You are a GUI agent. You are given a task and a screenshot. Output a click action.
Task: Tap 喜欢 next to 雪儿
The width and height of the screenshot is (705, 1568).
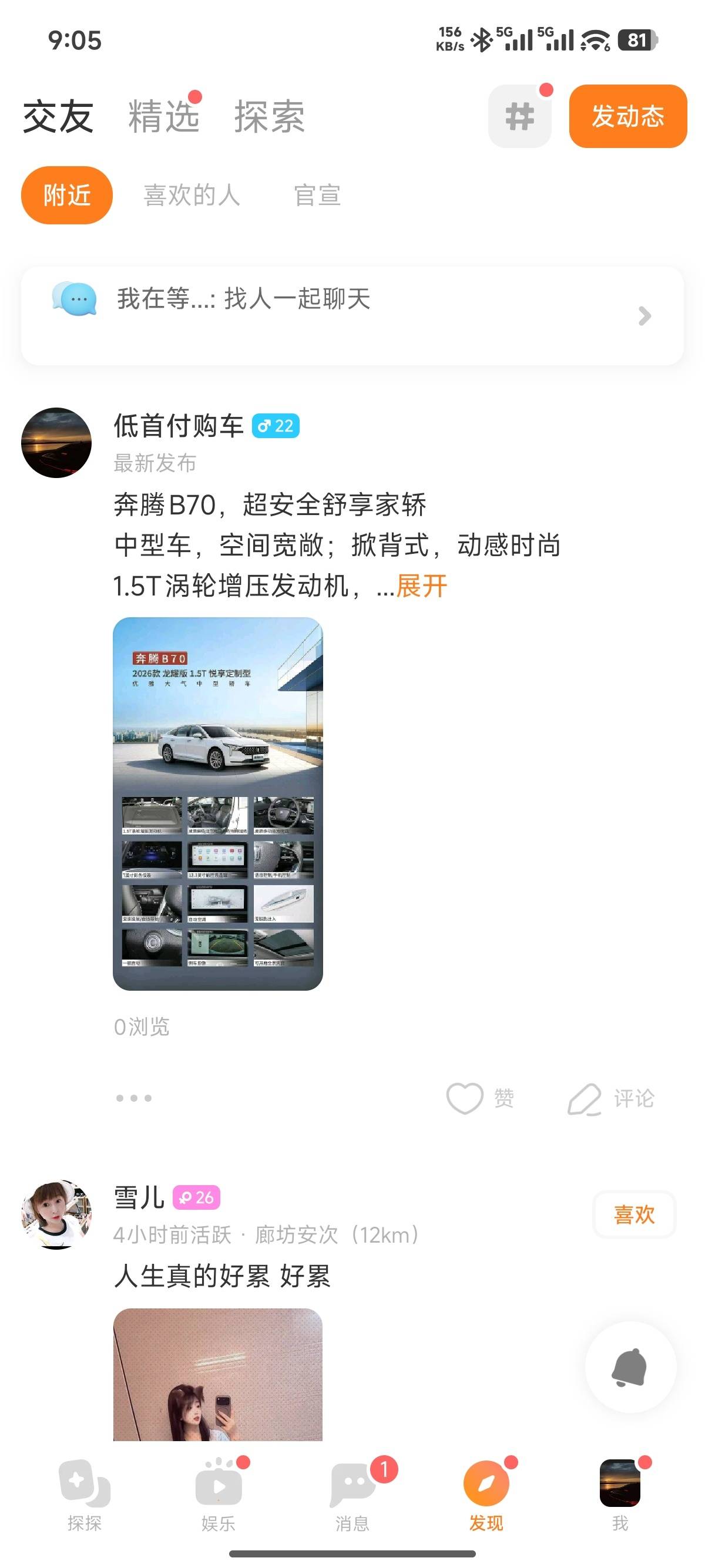pos(634,1214)
